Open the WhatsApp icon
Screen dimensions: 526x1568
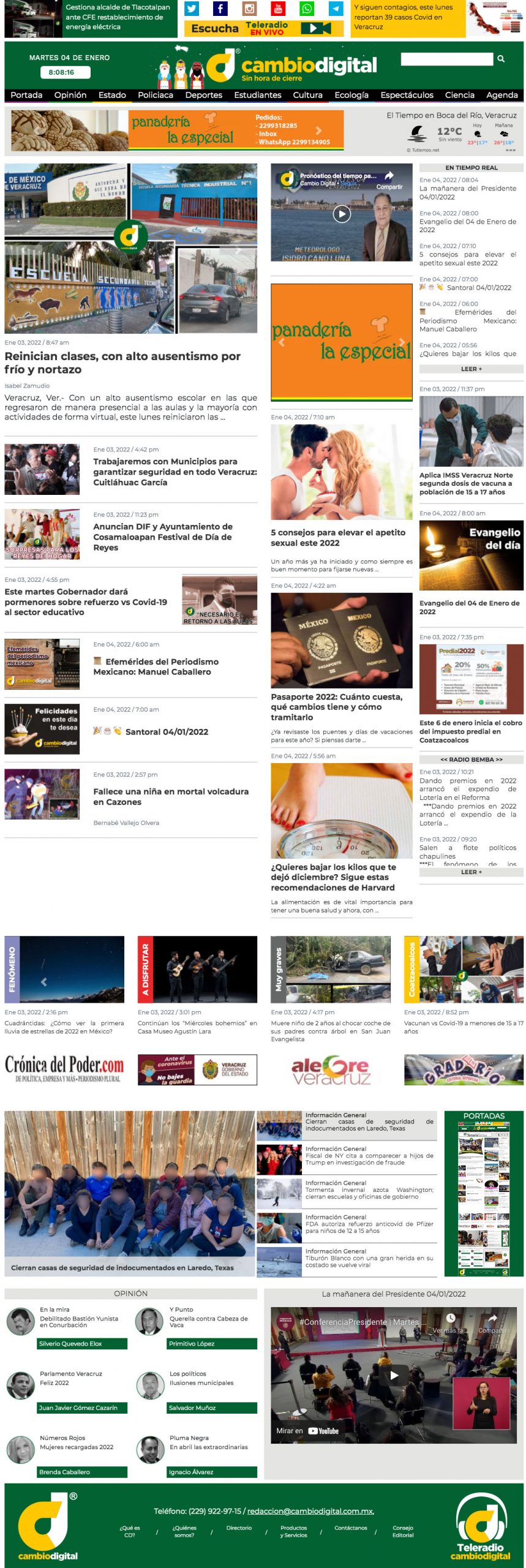(307, 9)
